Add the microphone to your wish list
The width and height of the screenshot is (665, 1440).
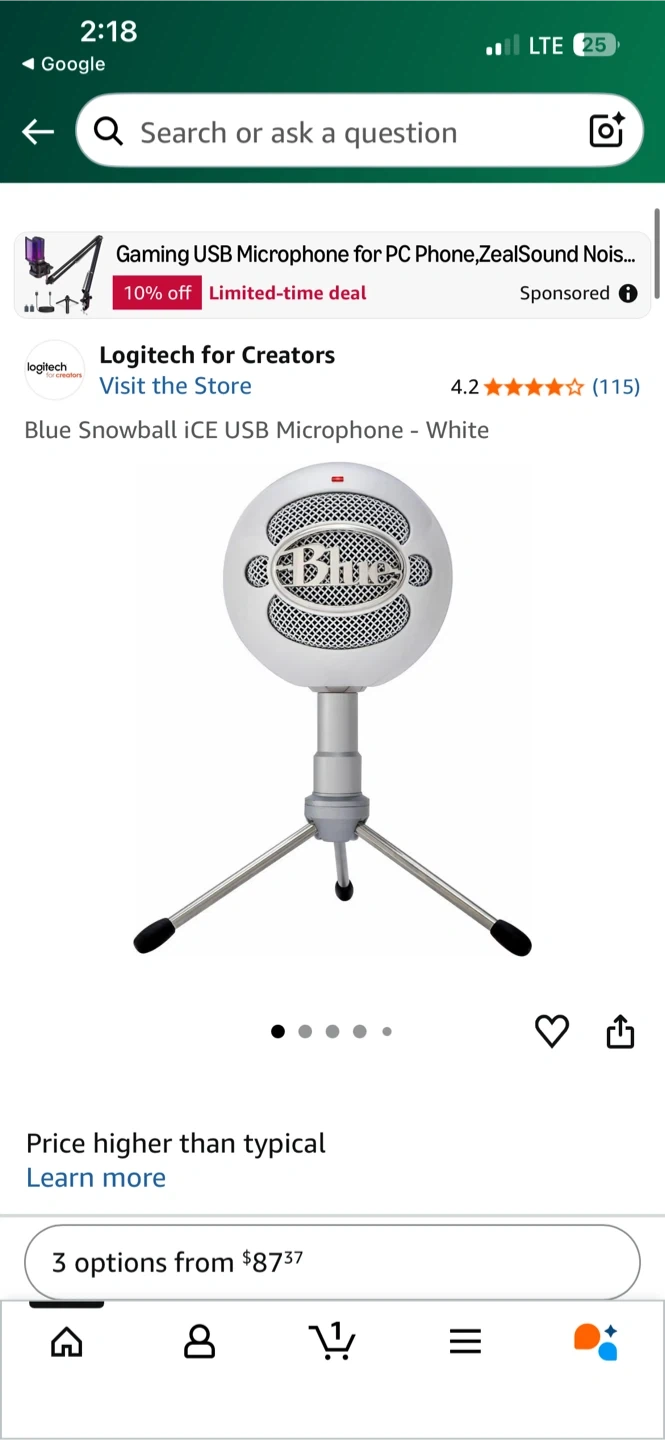[552, 1031]
